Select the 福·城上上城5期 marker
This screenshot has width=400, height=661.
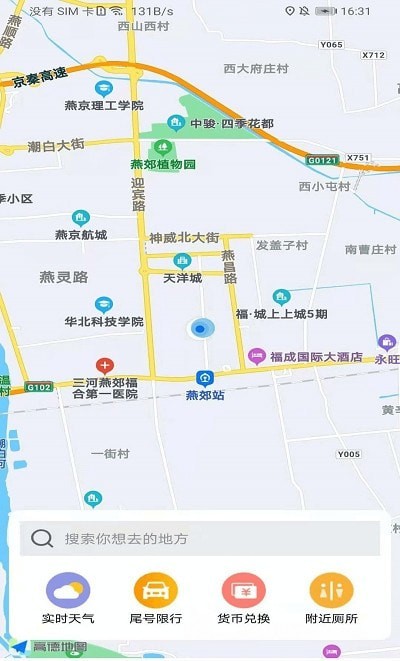(281, 298)
